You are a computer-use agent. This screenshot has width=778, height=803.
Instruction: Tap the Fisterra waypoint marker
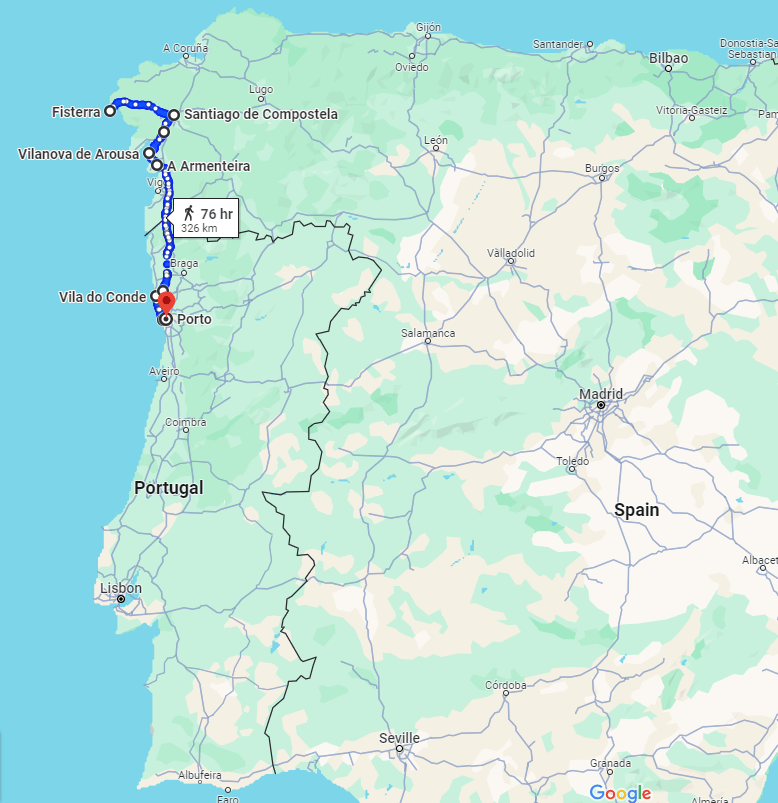[x=110, y=112]
